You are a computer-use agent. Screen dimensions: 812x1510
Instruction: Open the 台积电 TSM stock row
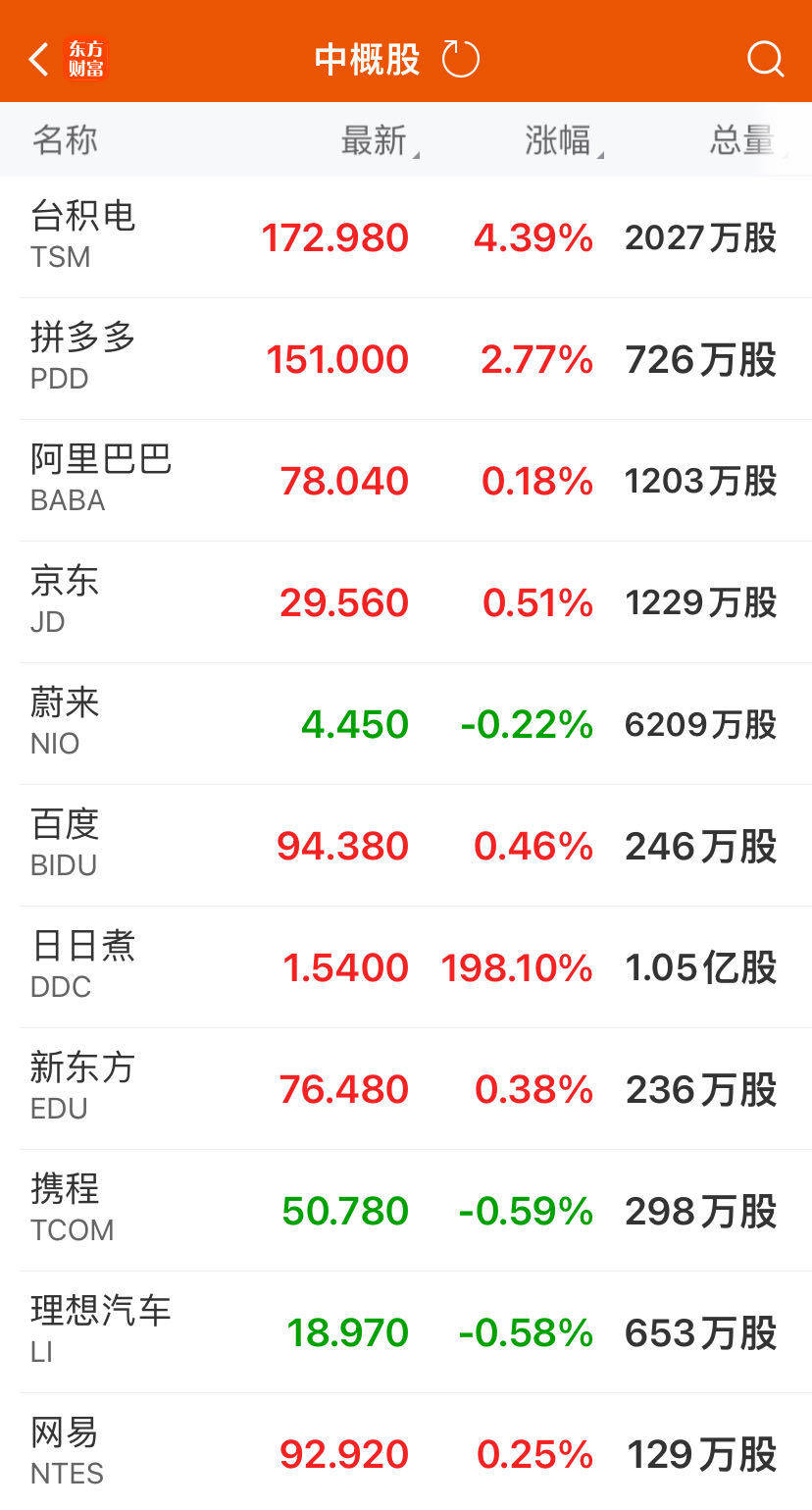click(x=406, y=235)
